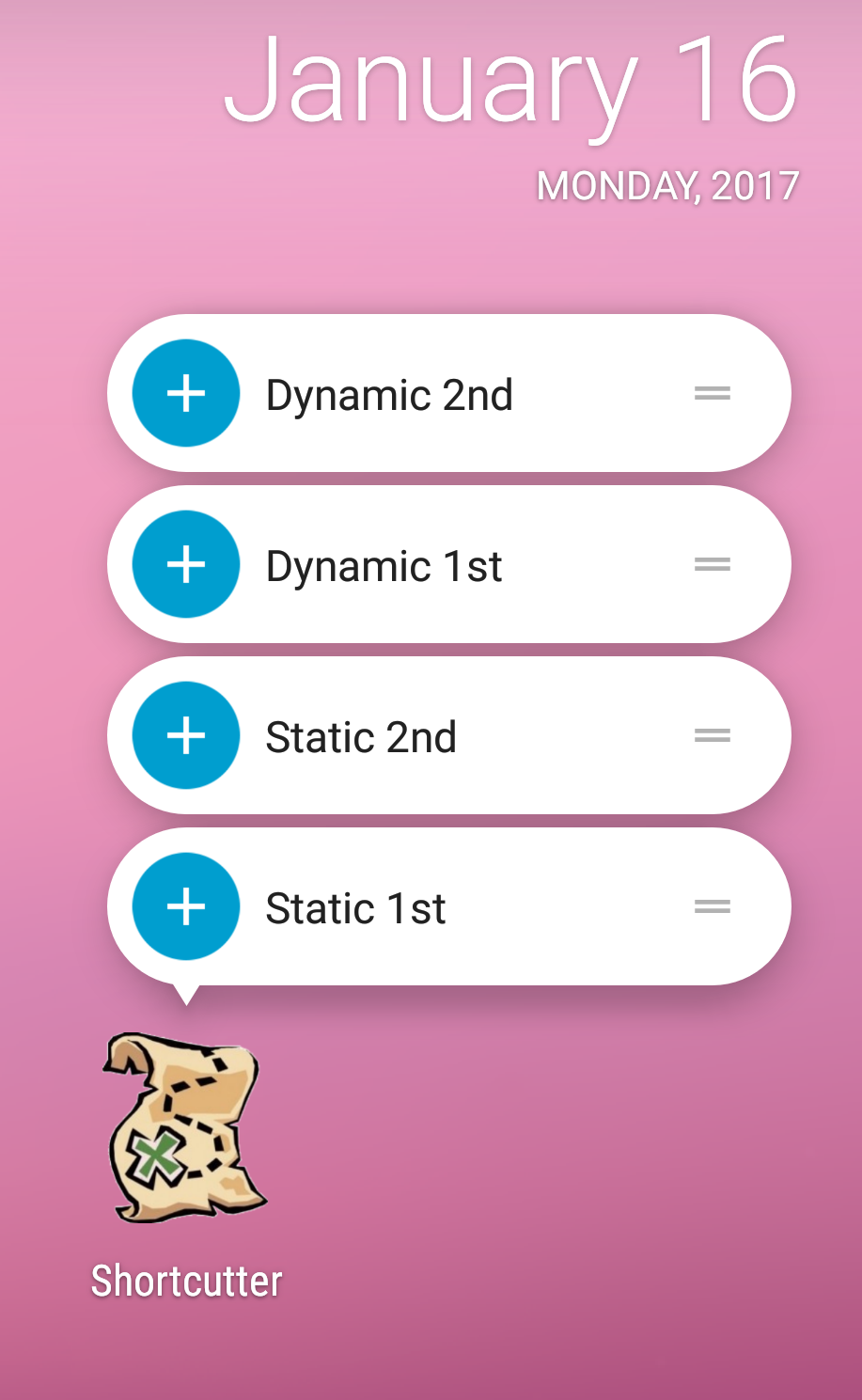Select the Static 2nd shortcut

[361, 736]
